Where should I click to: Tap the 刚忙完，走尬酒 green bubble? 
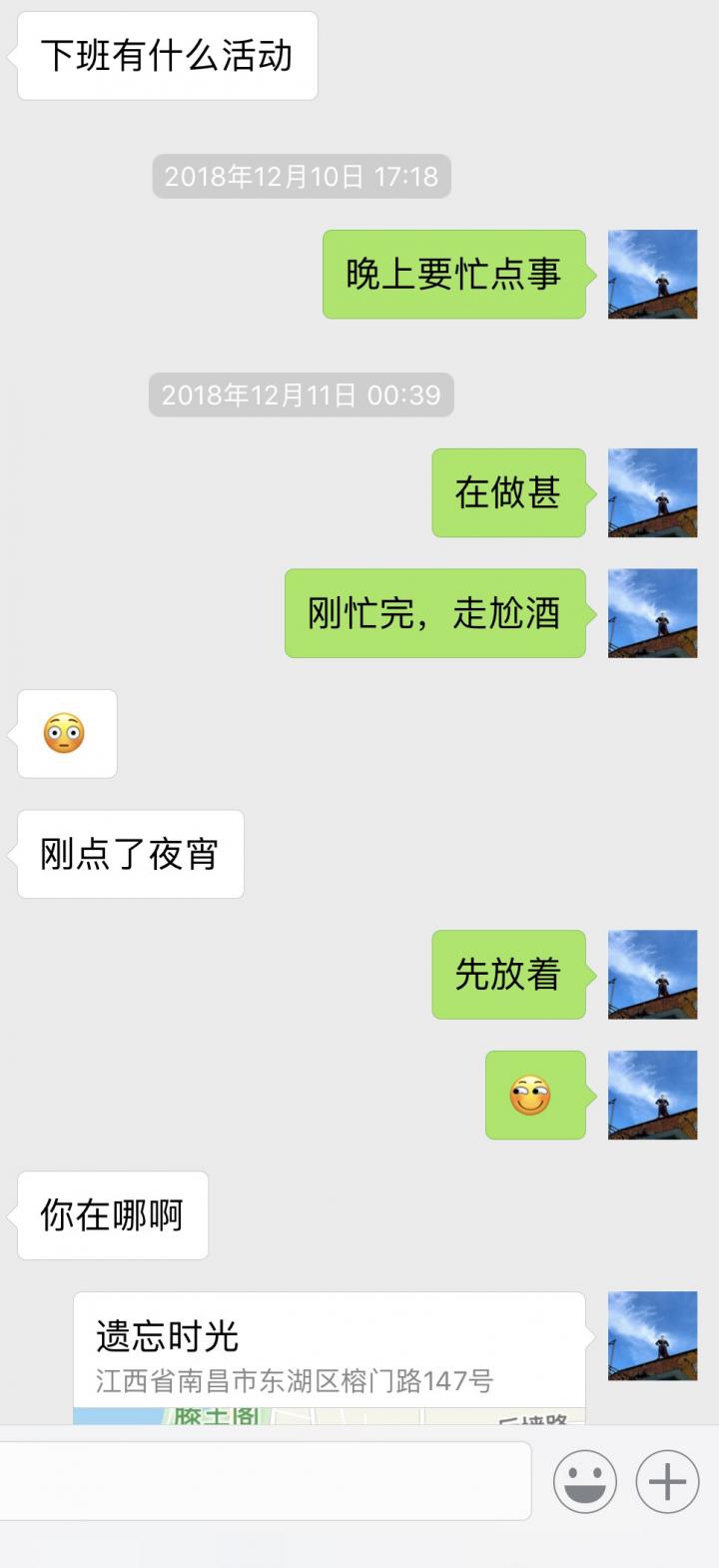[x=436, y=614]
